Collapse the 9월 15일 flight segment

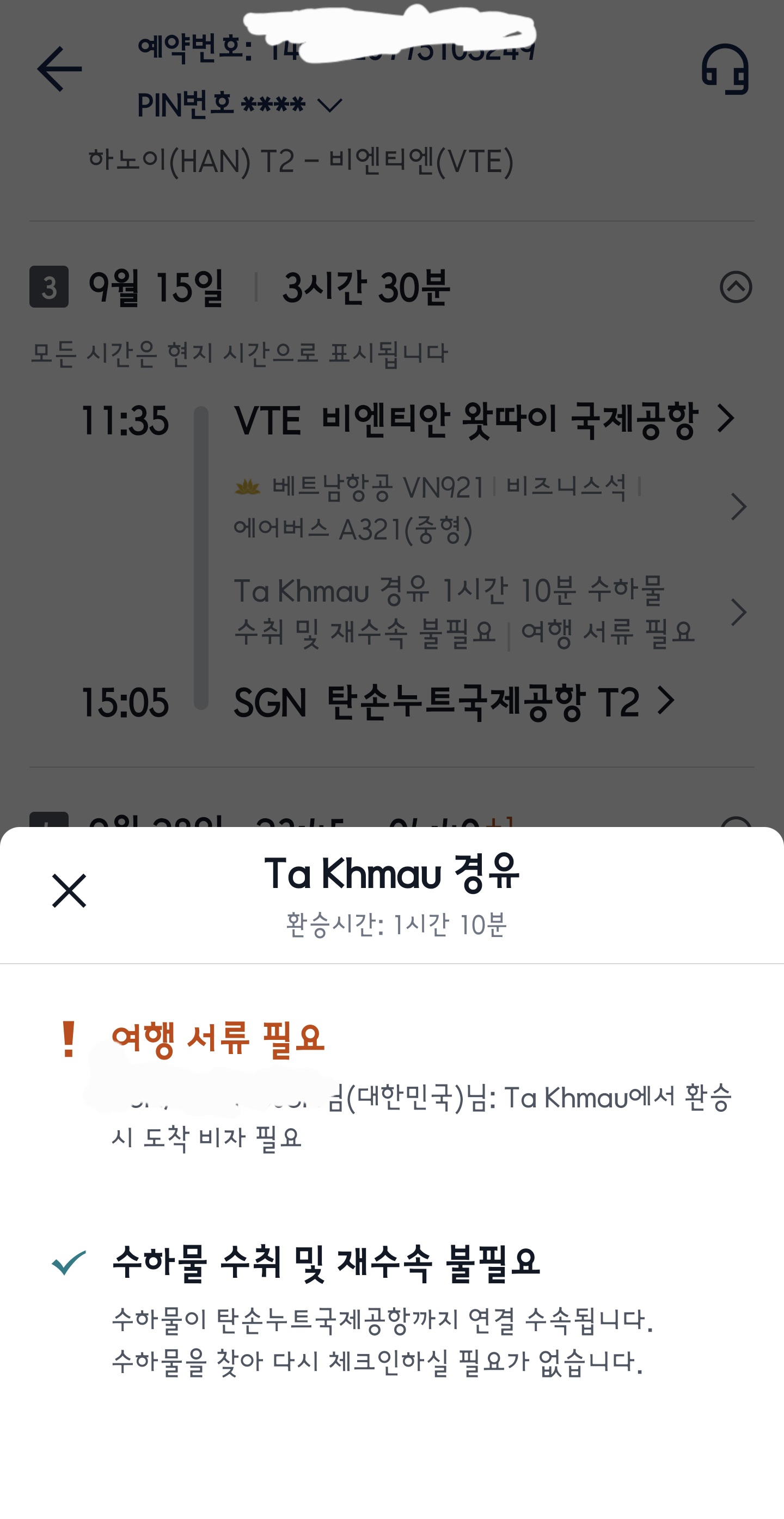(735, 287)
